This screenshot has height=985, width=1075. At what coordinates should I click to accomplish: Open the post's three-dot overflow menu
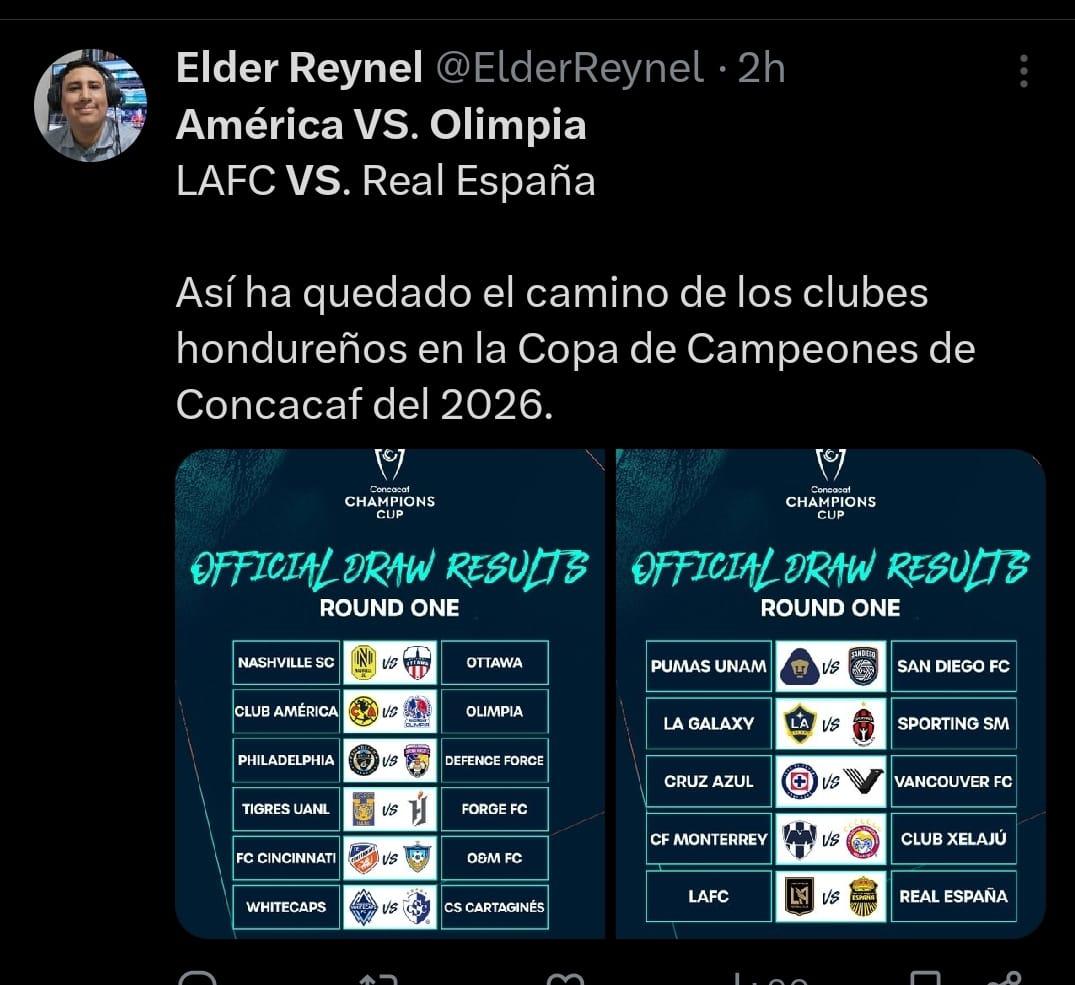pyautogui.click(x=1023, y=72)
